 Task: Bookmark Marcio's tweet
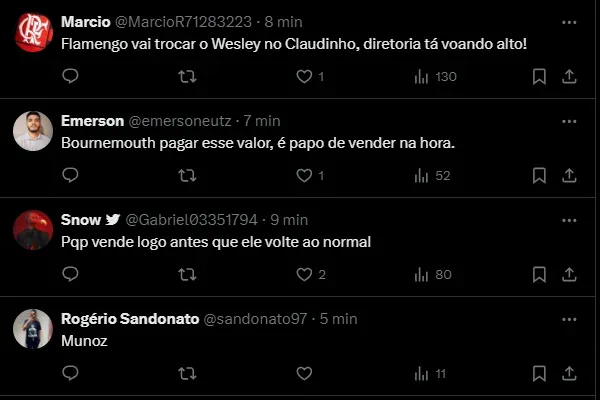click(539, 76)
